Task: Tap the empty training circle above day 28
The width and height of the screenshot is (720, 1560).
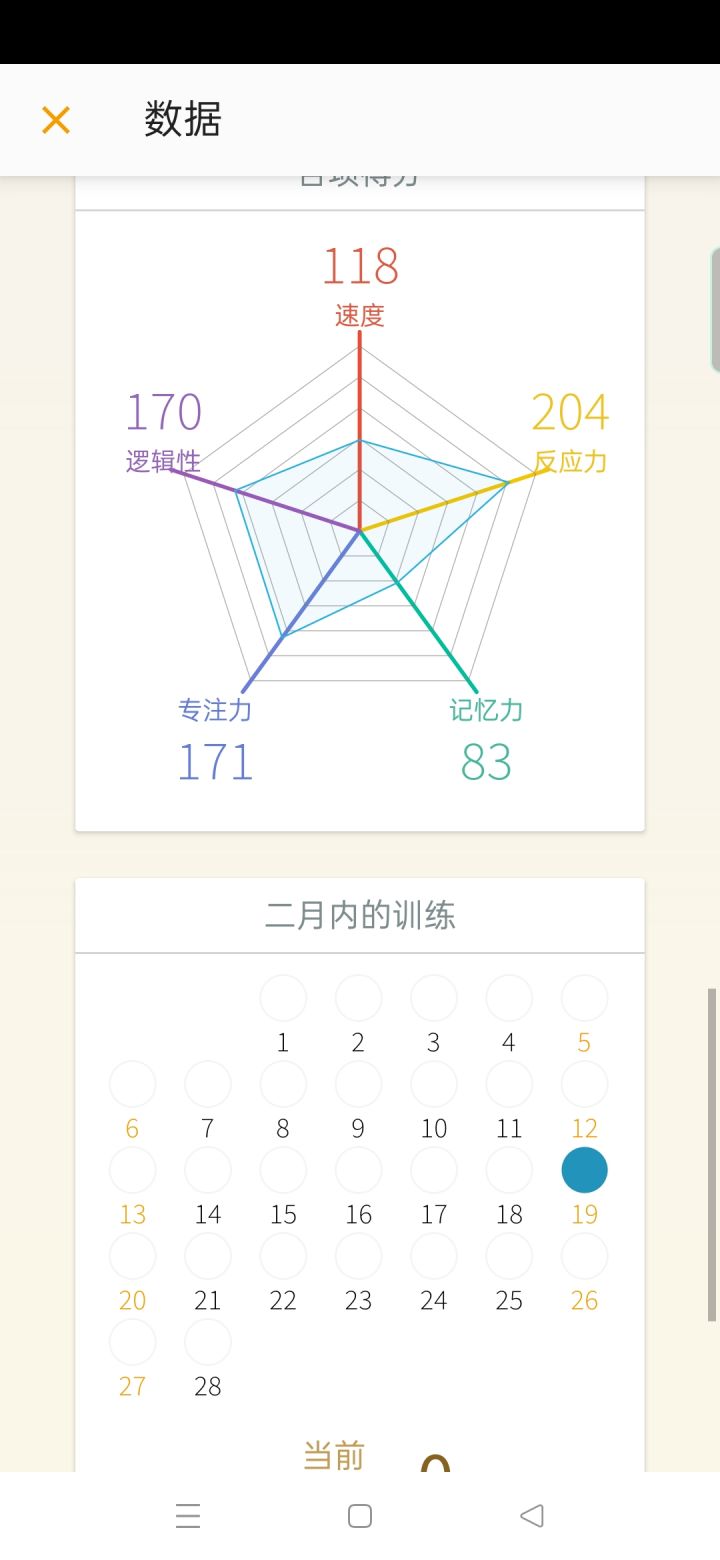Action: [207, 1342]
